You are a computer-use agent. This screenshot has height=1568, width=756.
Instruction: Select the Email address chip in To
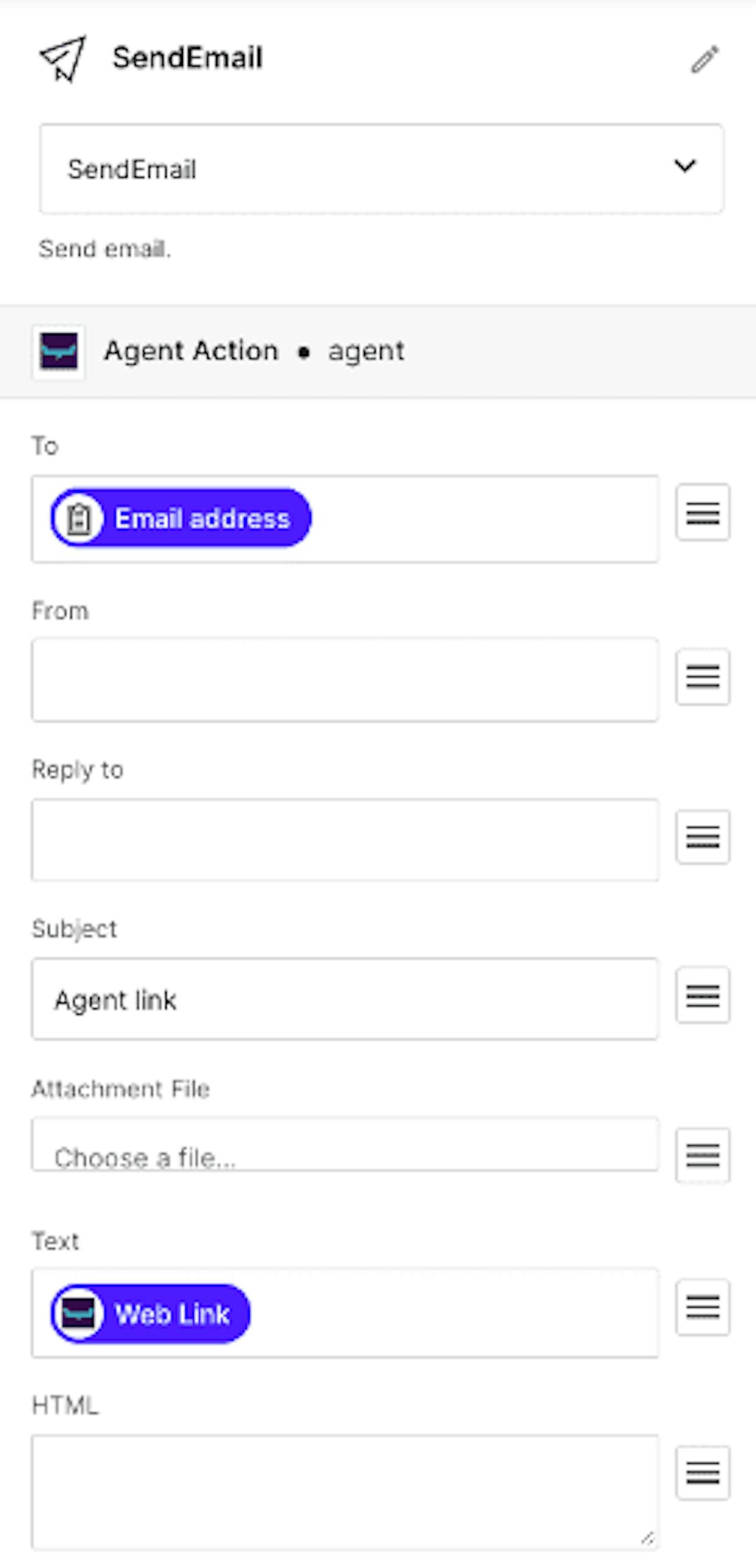tap(181, 518)
